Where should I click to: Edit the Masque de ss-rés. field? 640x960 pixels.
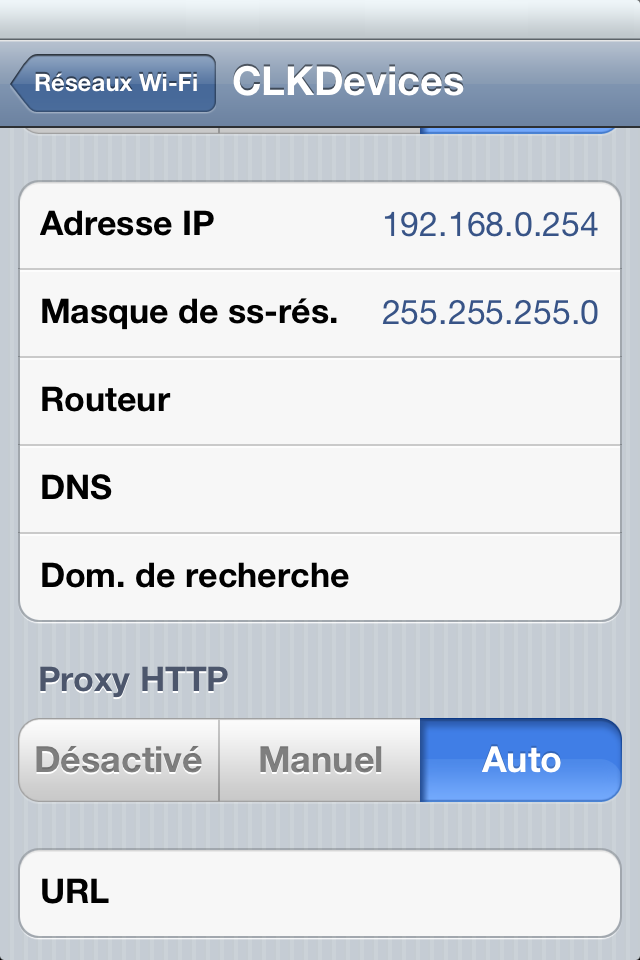(489, 313)
